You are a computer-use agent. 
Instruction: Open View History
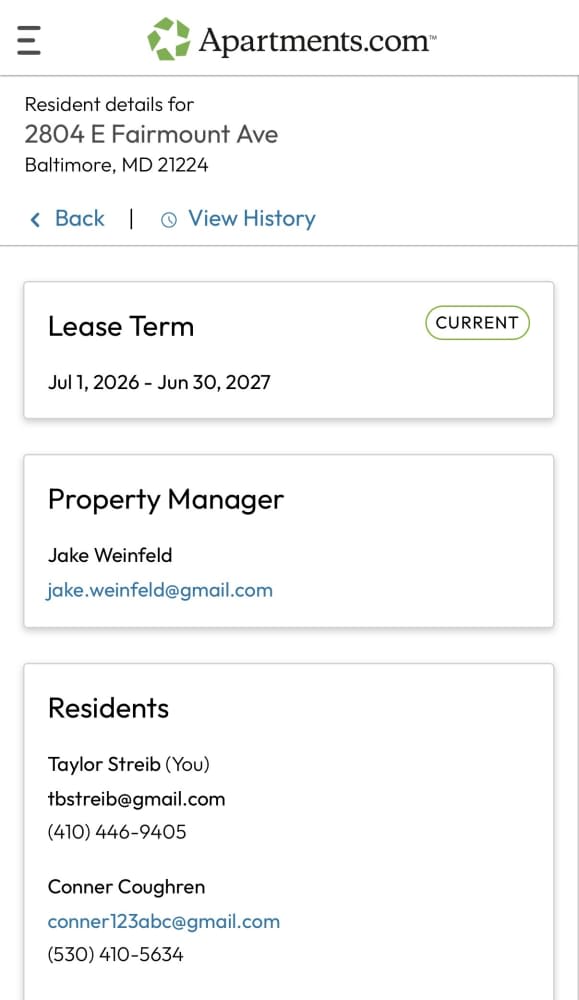point(238,219)
